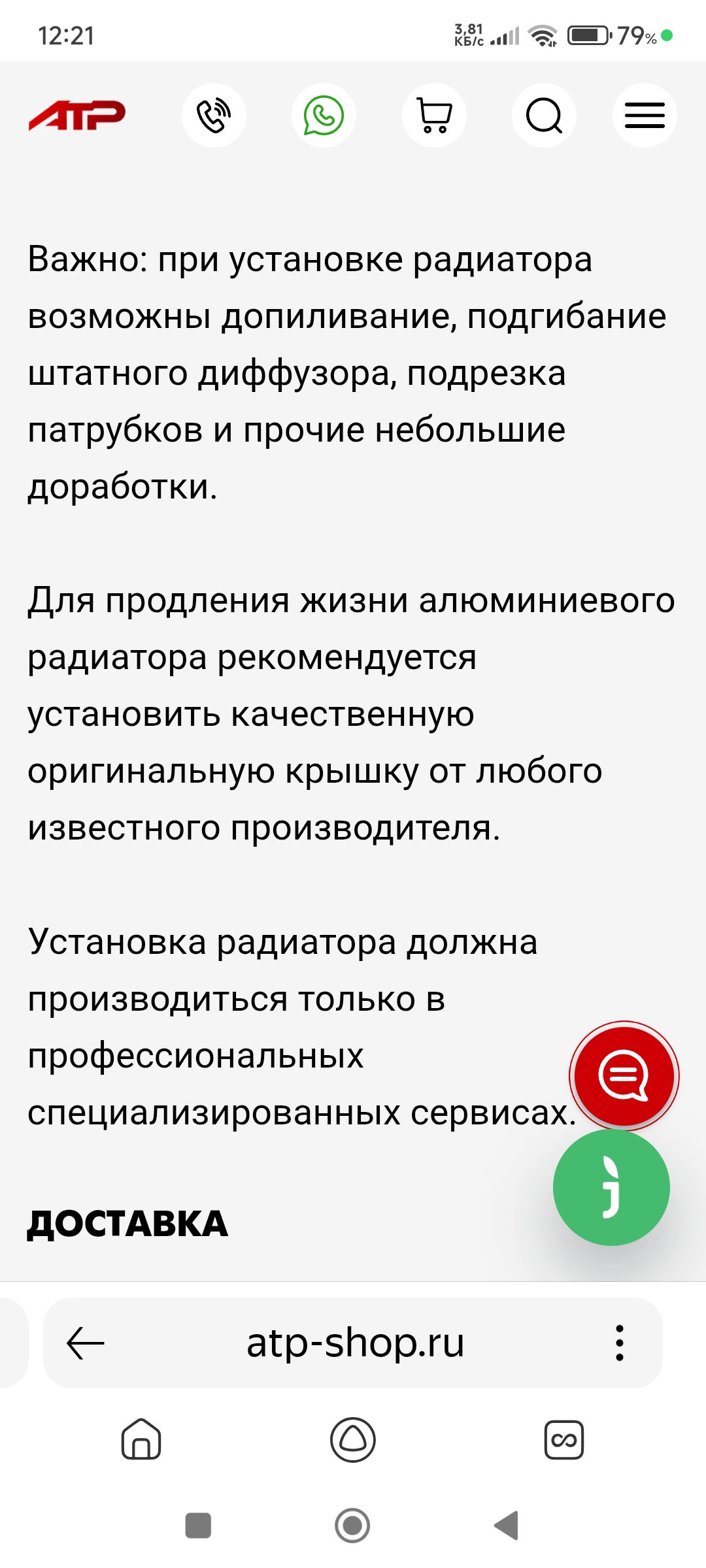
Task: Call the store via the phone icon
Action: tap(214, 116)
